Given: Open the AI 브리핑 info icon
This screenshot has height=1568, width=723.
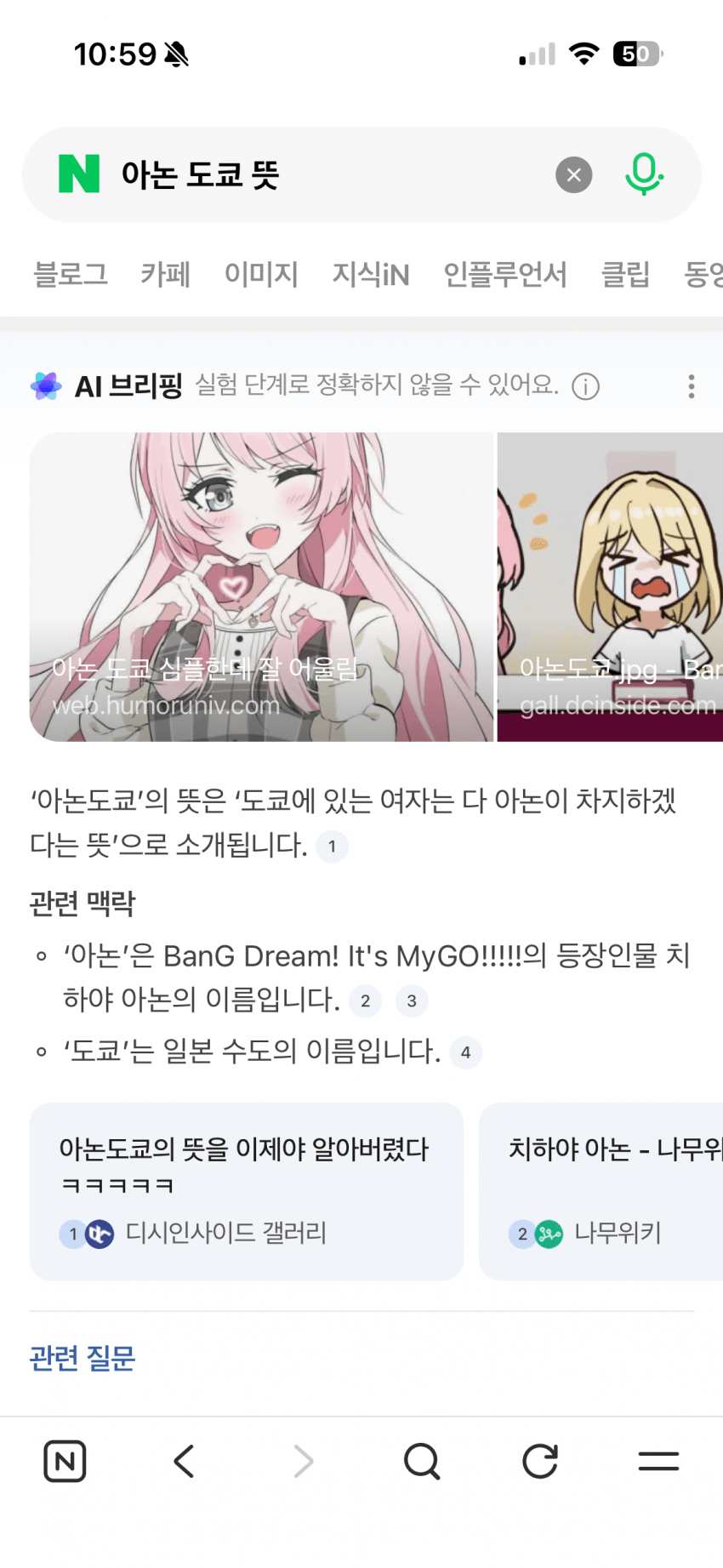Looking at the screenshot, I should click(585, 387).
